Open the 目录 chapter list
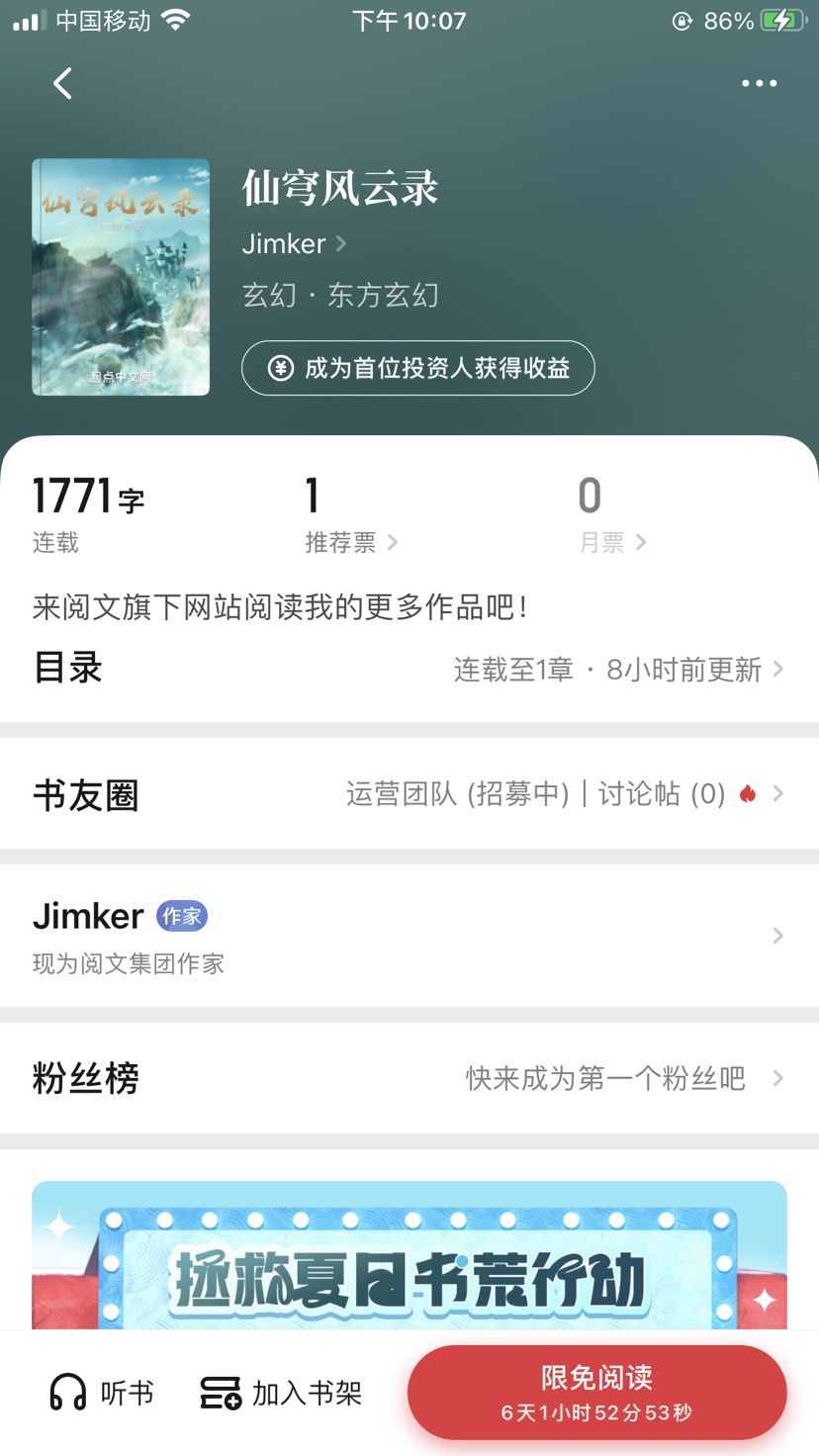Image resolution: width=819 pixels, height=1456 pixels. click(409, 669)
